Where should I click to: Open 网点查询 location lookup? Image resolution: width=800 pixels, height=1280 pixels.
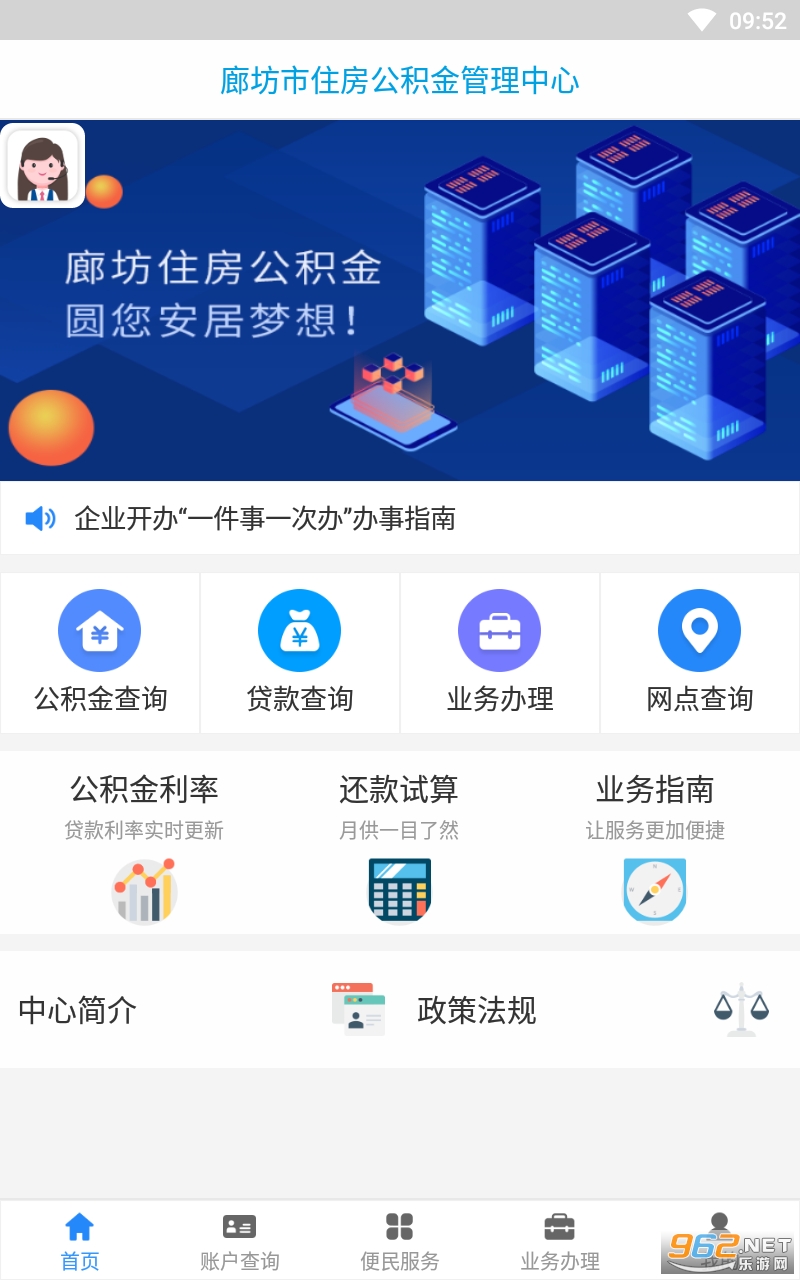[700, 652]
